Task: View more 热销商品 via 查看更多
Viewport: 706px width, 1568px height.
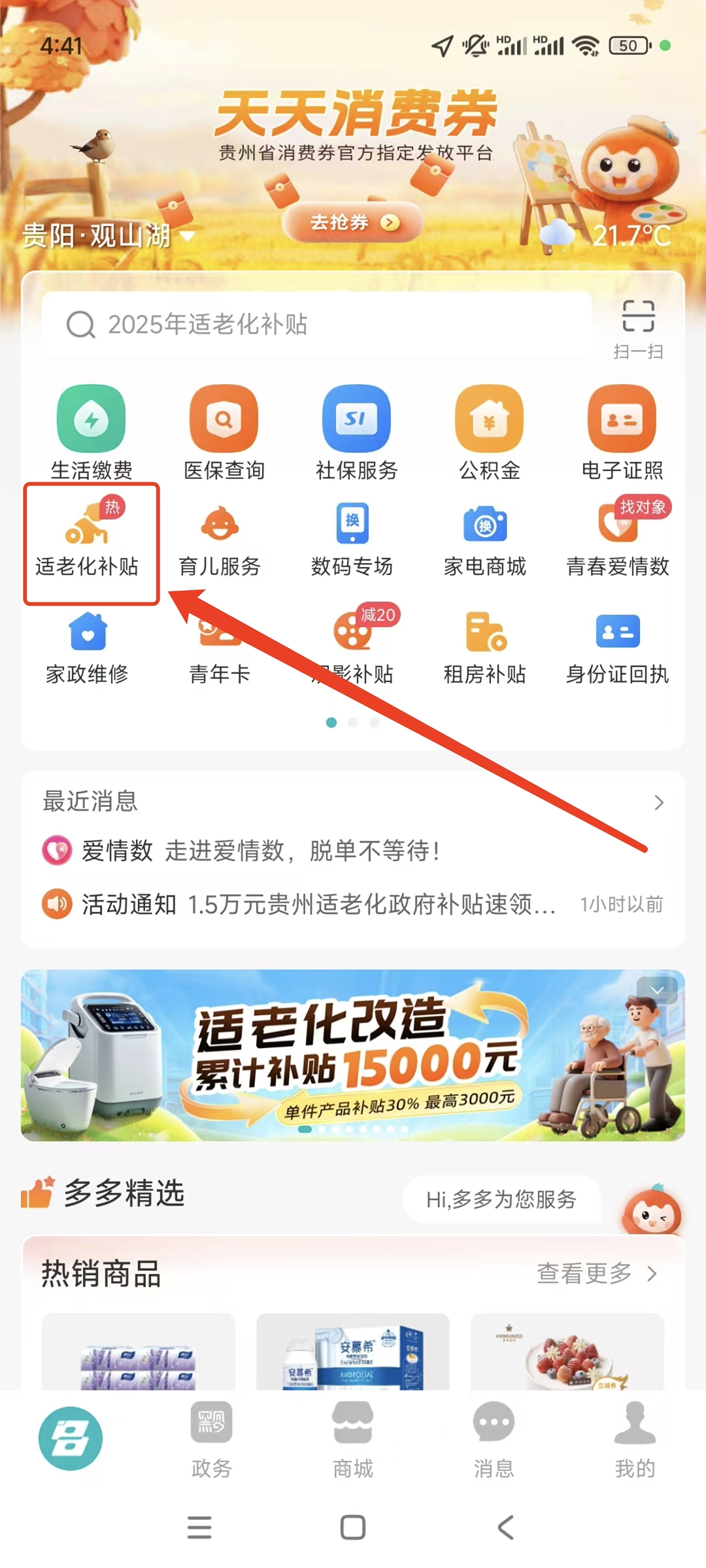Action: coord(596,1273)
